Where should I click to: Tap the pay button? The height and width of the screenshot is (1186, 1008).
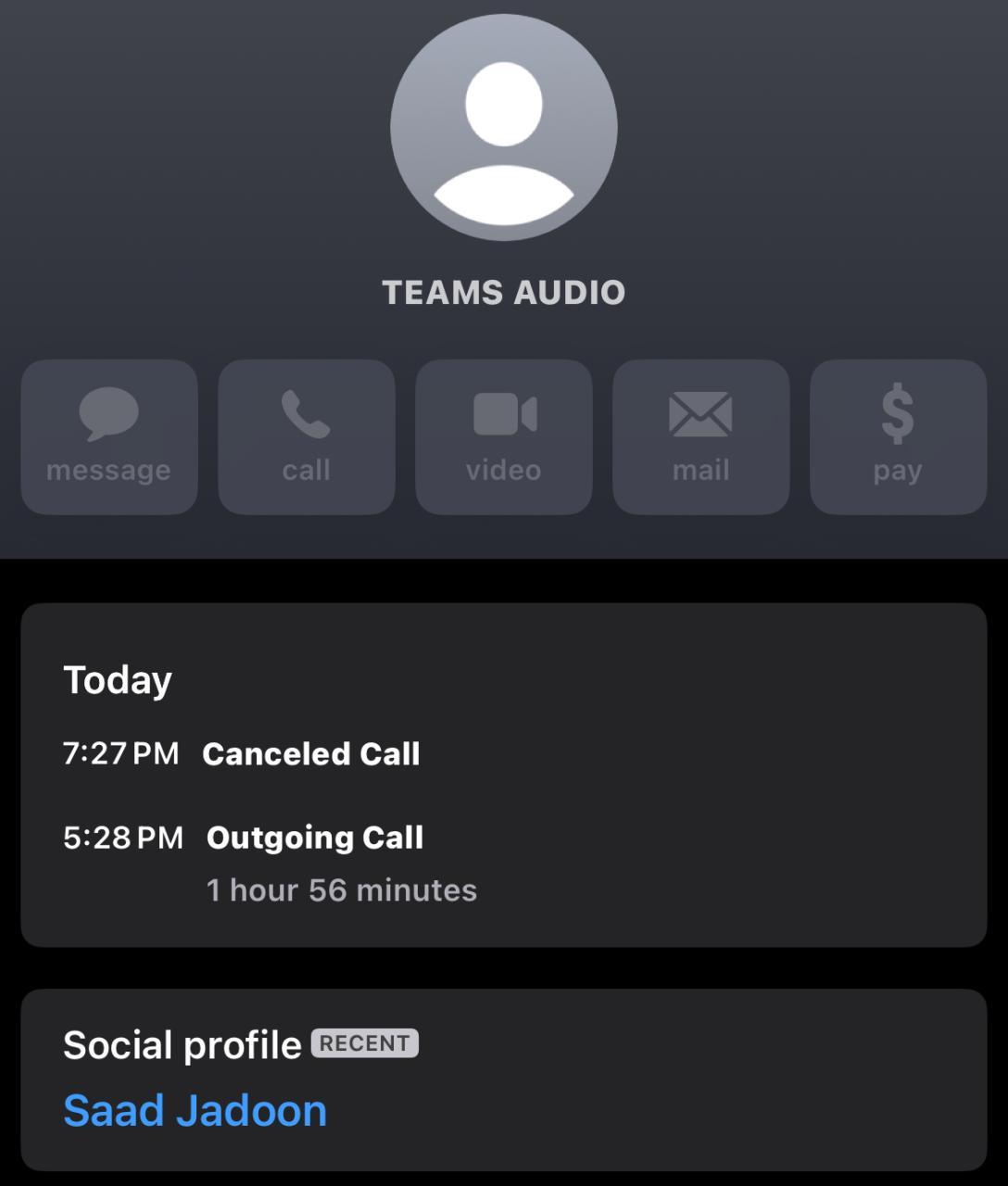(898, 436)
